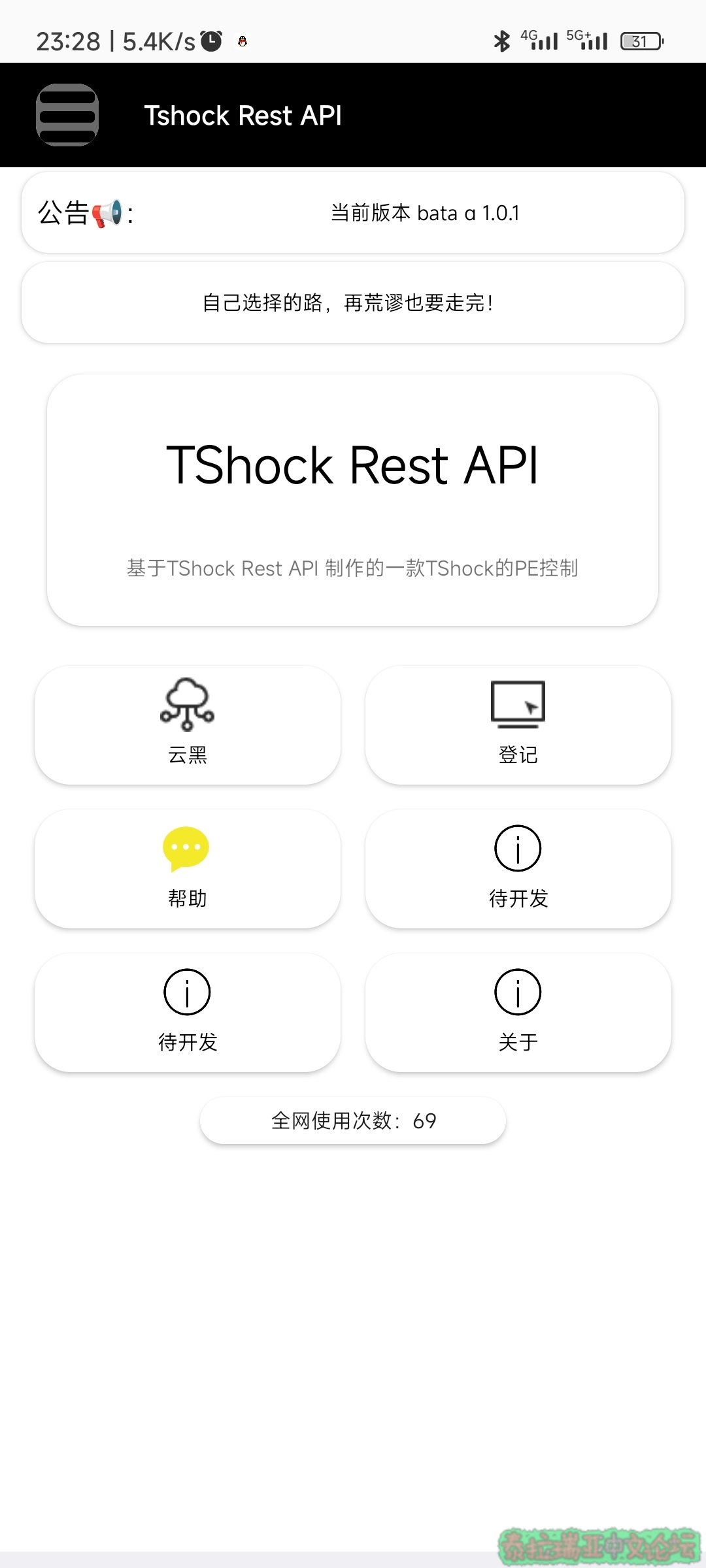Open the 关于 about card
Image resolution: width=706 pixels, height=1568 pixels.
518,1013
